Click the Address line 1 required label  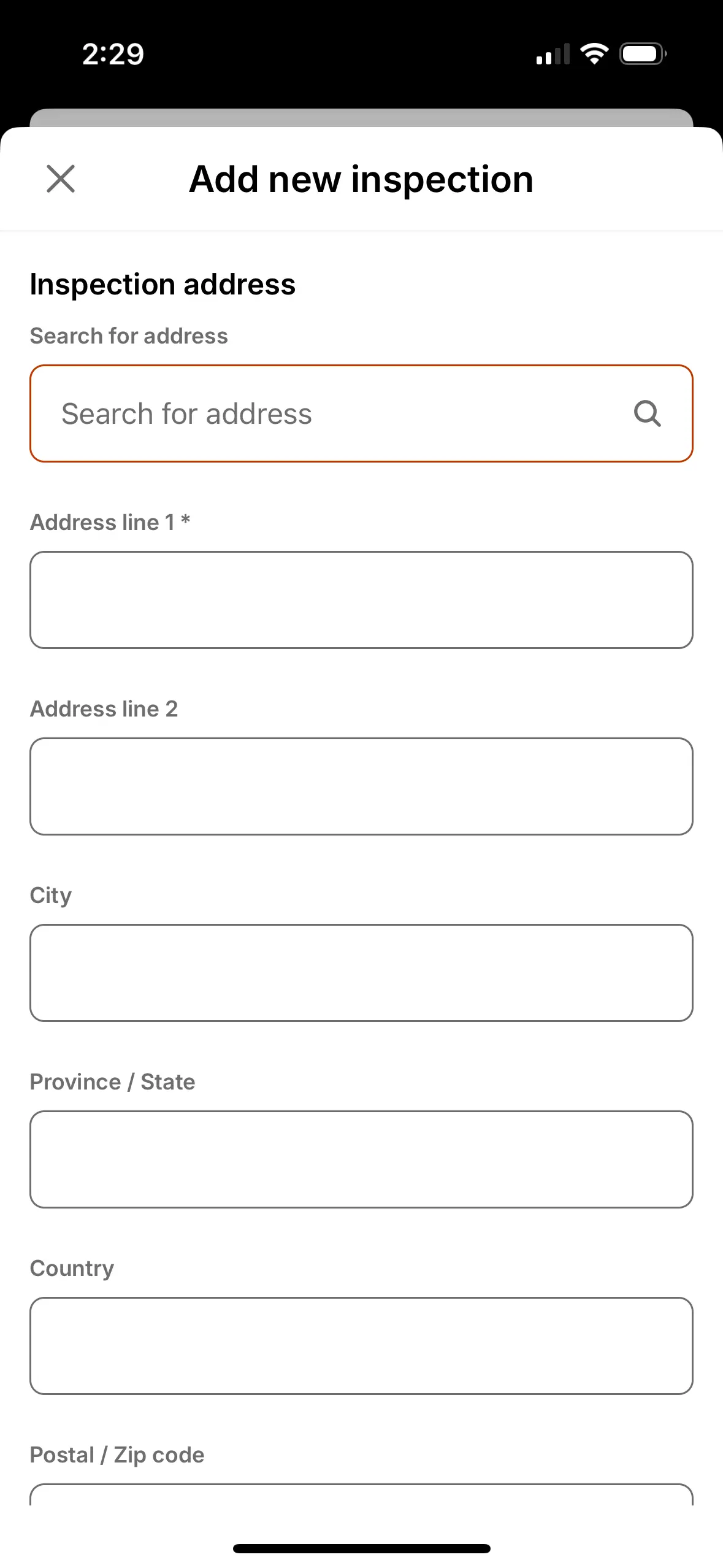coord(109,522)
